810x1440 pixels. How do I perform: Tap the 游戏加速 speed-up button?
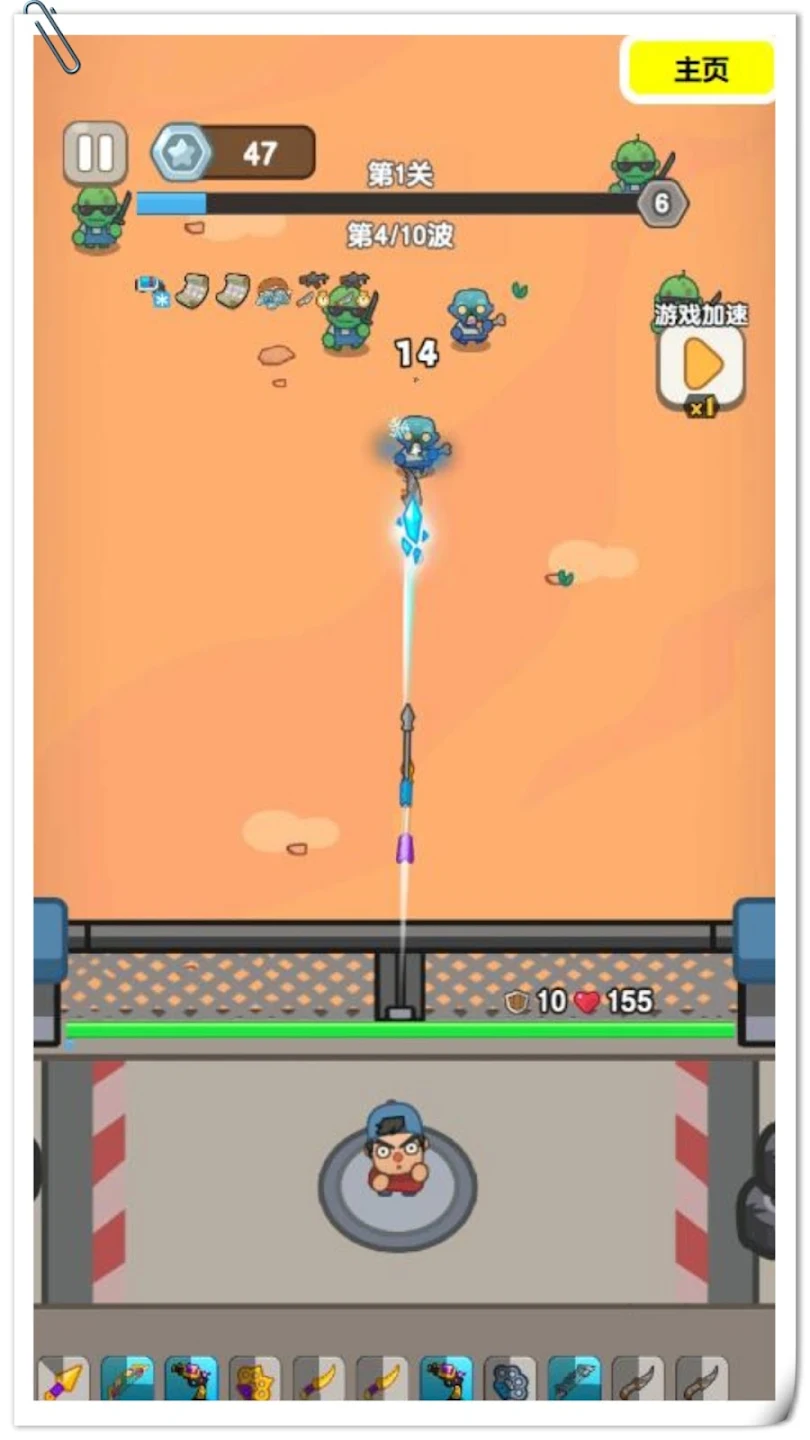[701, 367]
